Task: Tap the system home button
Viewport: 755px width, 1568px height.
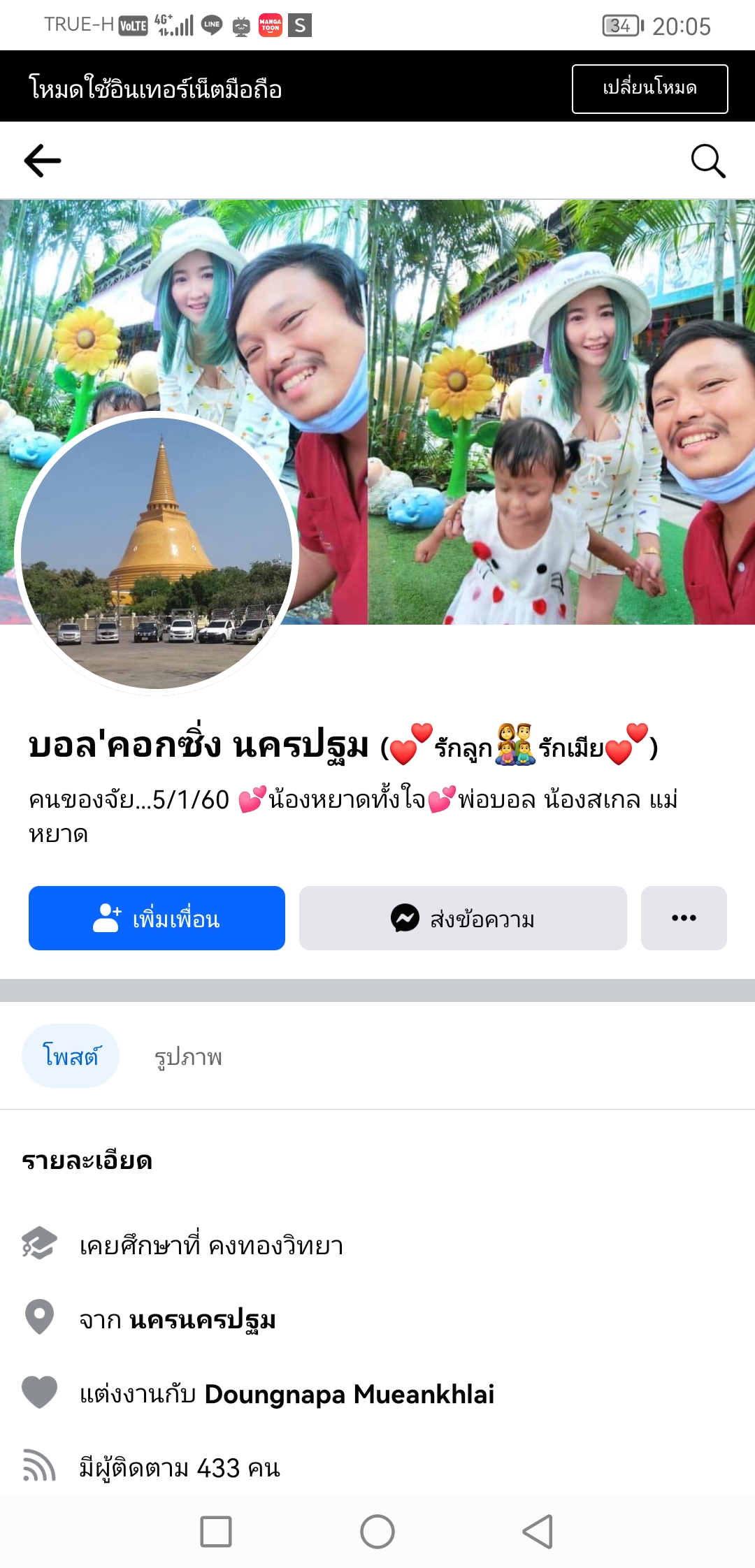Action: coord(377,1532)
